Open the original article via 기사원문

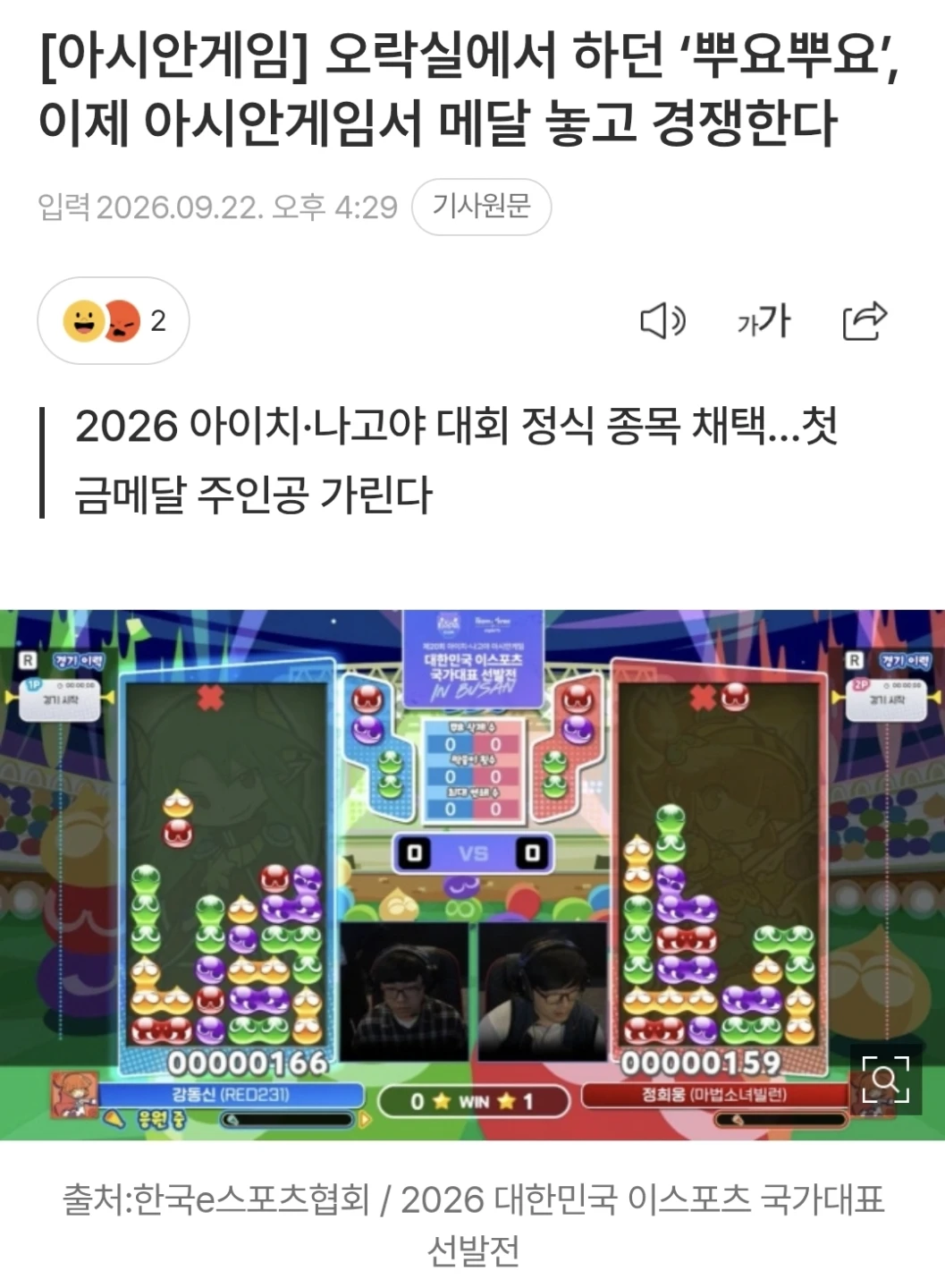[481, 208]
